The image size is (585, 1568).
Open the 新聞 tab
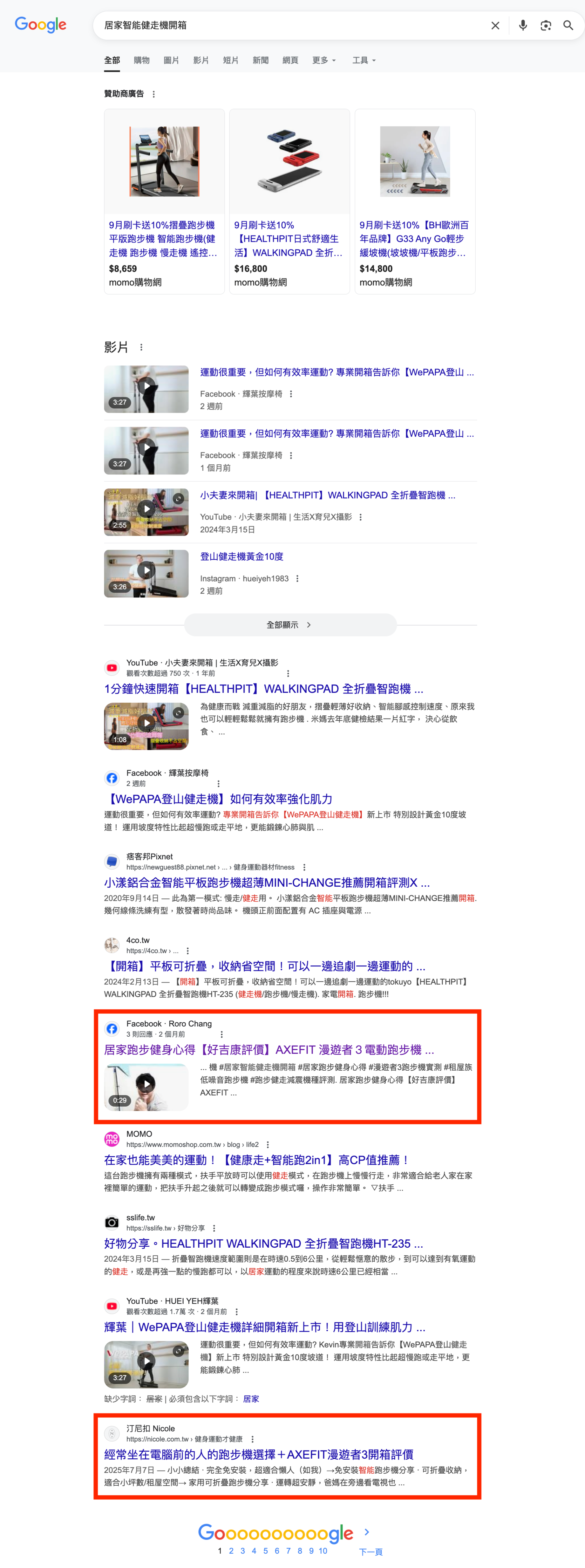(x=261, y=60)
